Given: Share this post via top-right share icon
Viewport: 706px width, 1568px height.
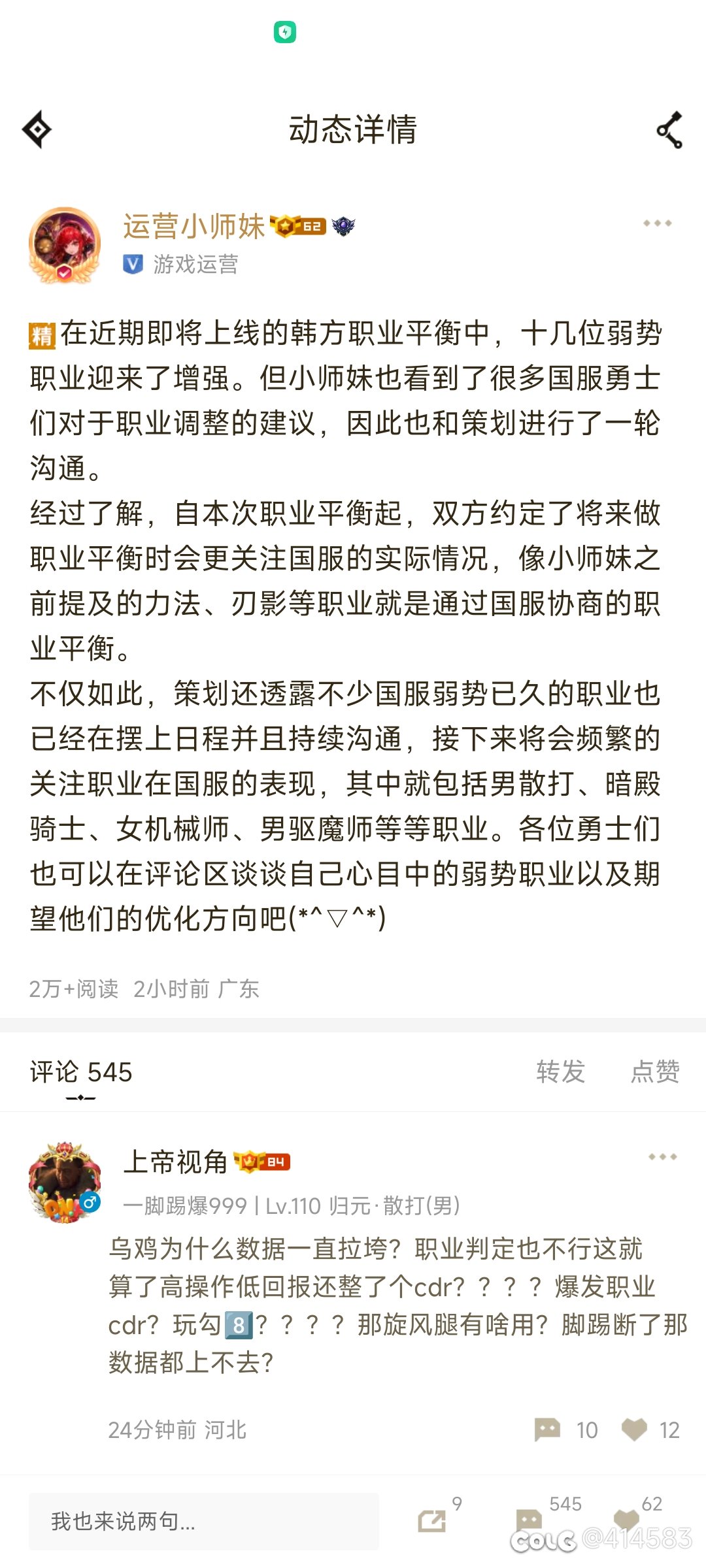Looking at the screenshot, I should 669,129.
